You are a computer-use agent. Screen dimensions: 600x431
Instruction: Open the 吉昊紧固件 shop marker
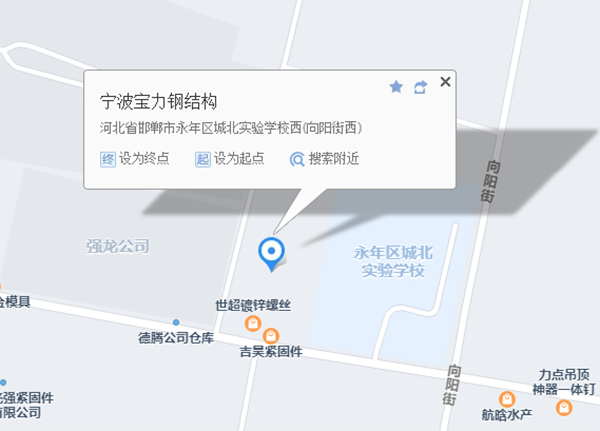point(272,335)
